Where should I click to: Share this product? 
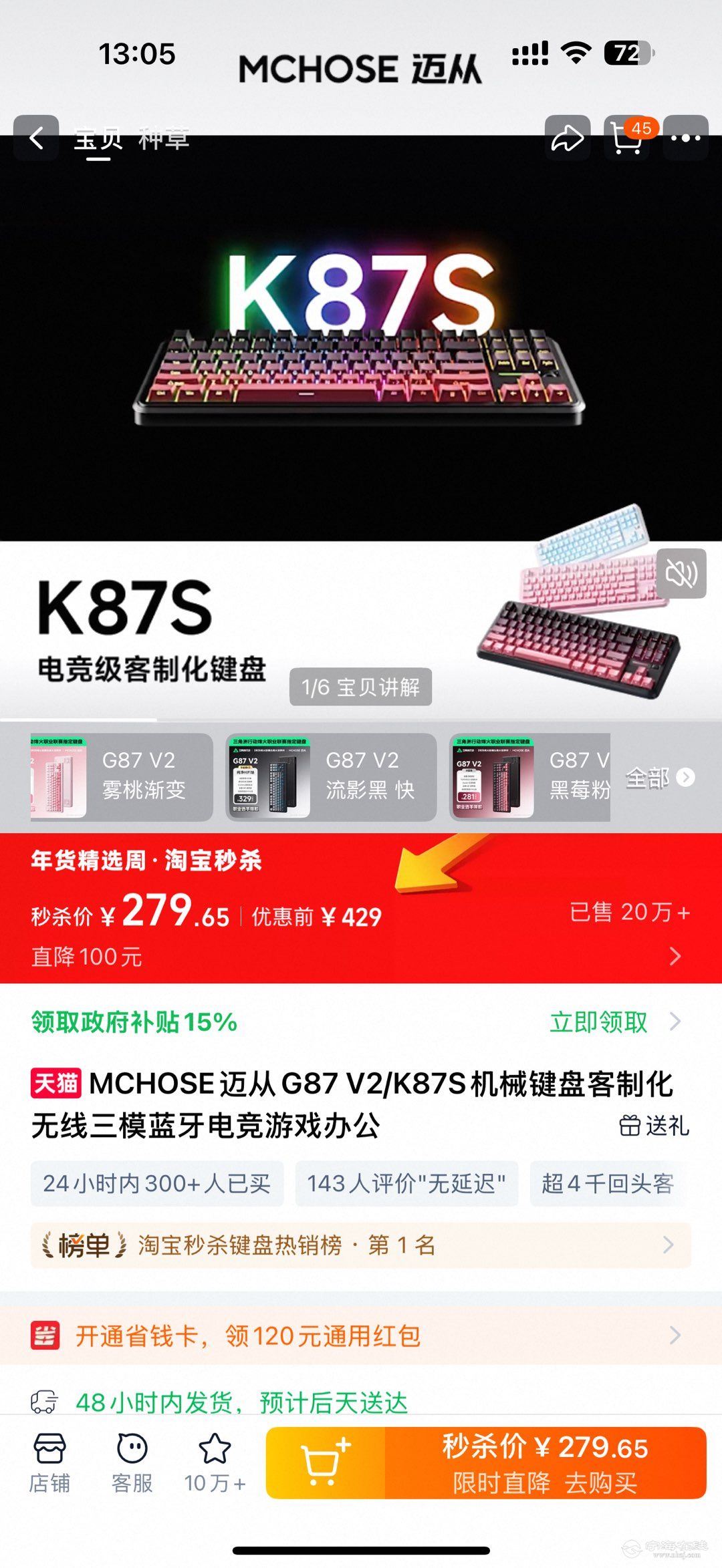coord(567,138)
